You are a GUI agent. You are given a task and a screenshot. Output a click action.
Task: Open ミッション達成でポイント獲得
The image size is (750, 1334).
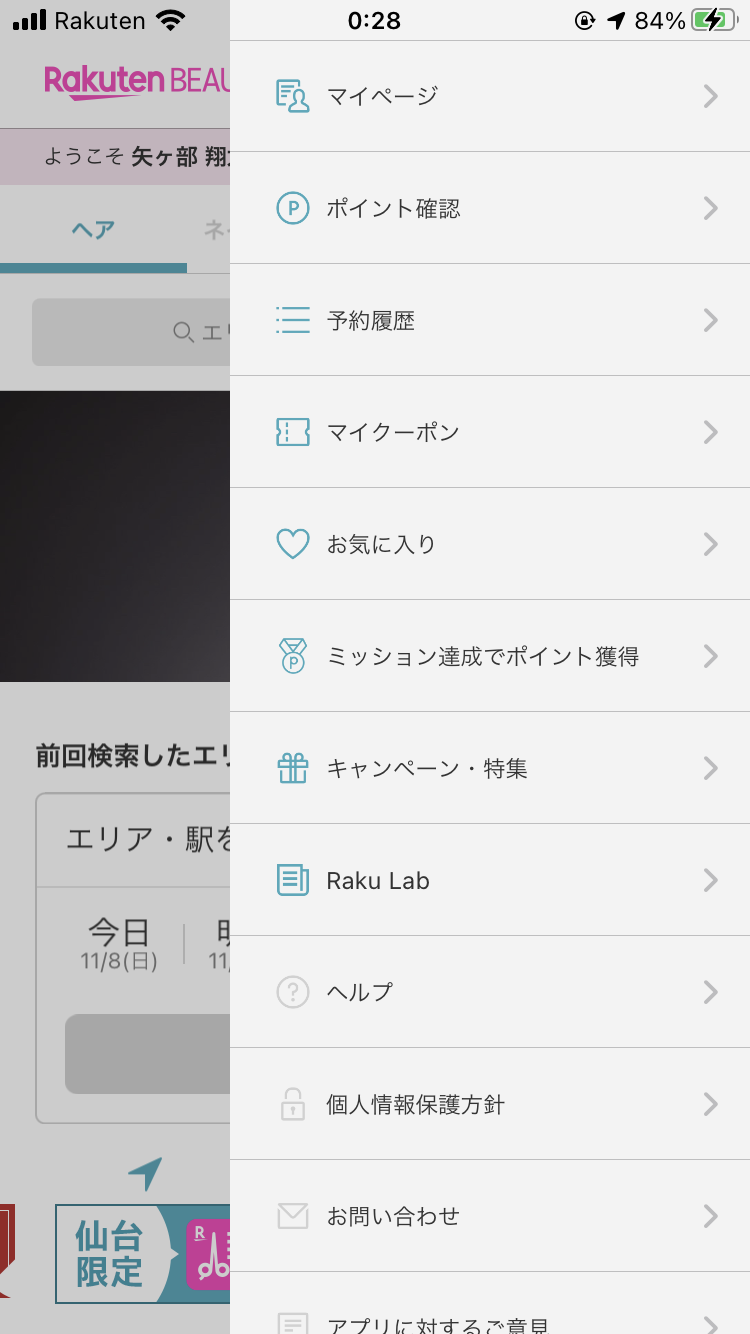coord(490,656)
